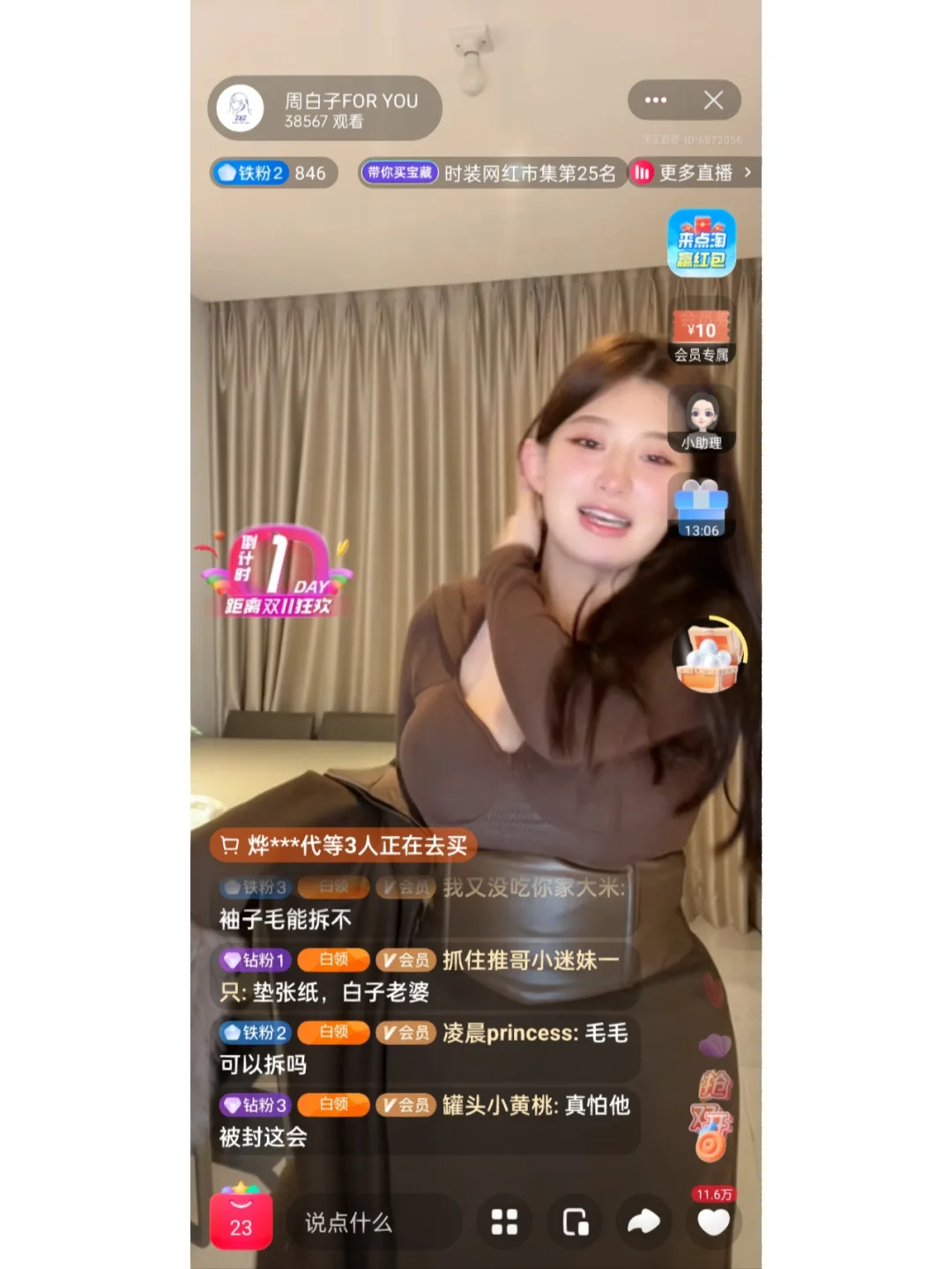Open the three-dot more options menu
Viewport: 952px width, 1269px height.
pos(656,101)
